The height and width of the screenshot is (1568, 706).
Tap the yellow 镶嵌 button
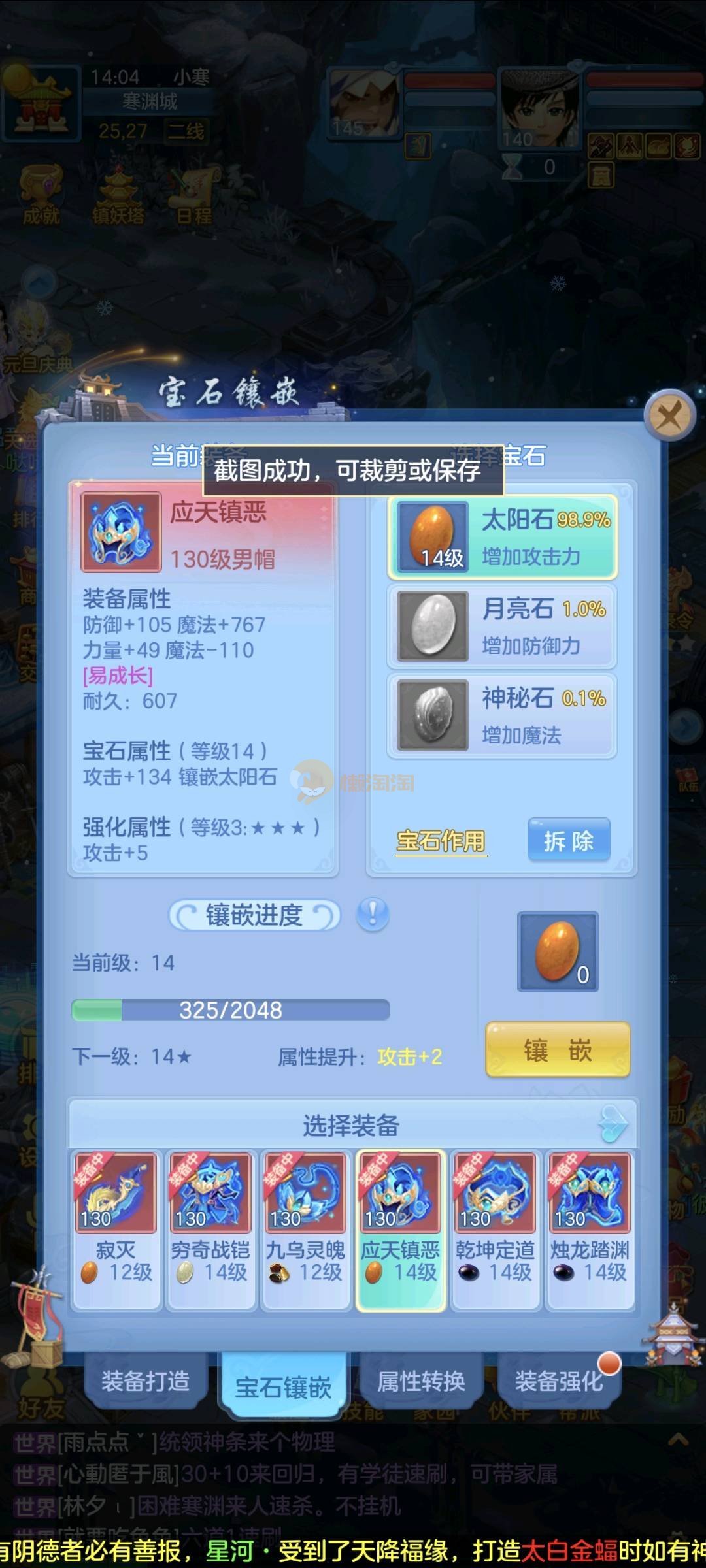[558, 1051]
